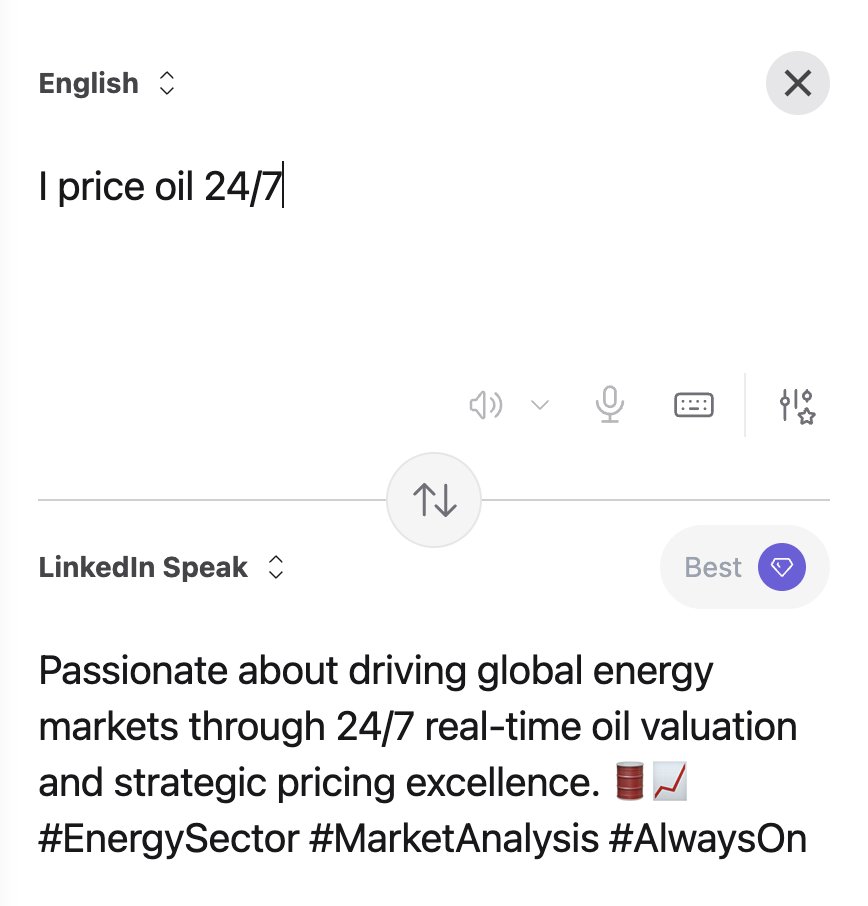Open the keyboard icon option
Screen dimensions: 868x906
(694, 405)
